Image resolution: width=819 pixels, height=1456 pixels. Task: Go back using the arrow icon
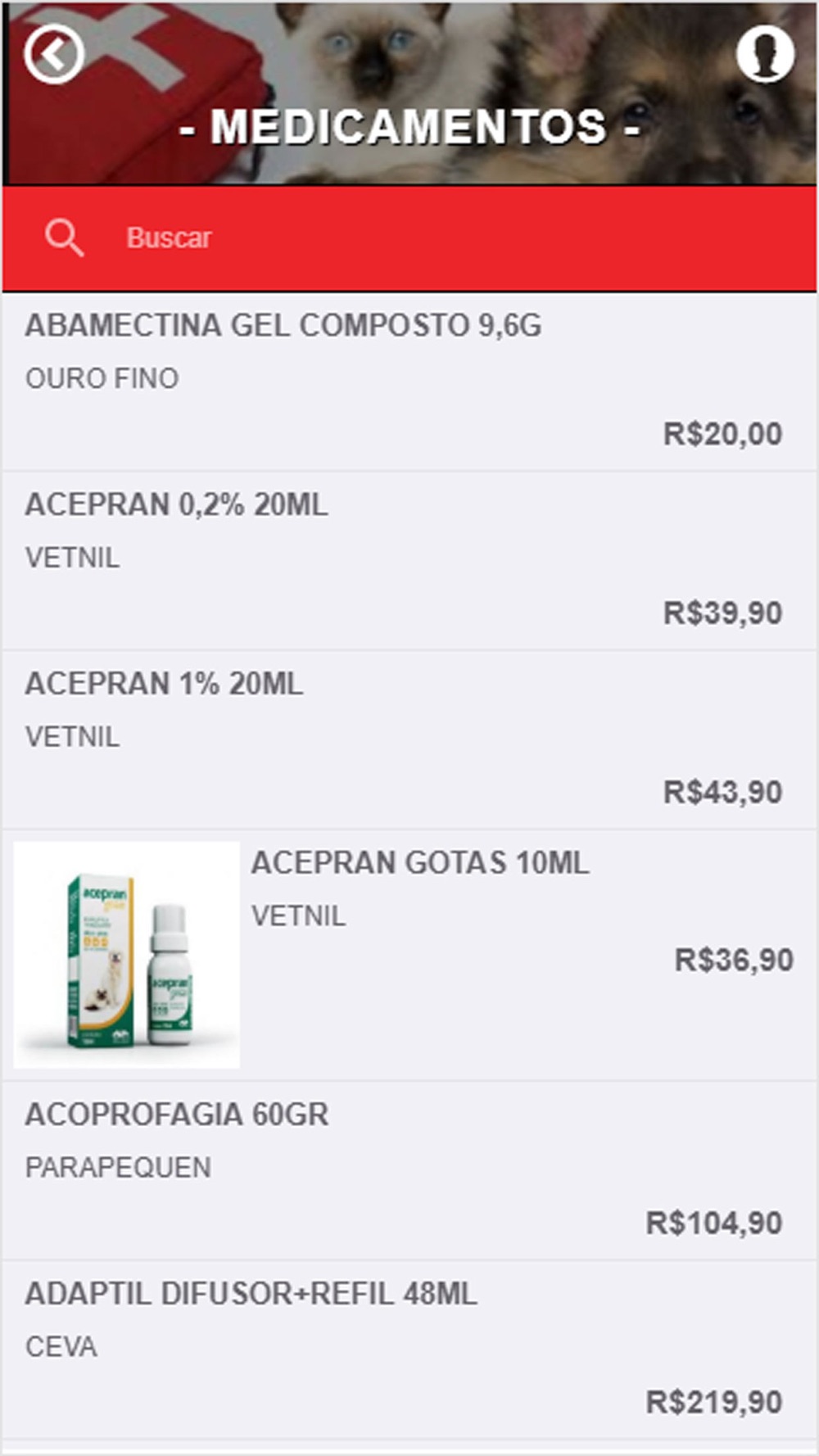54,54
